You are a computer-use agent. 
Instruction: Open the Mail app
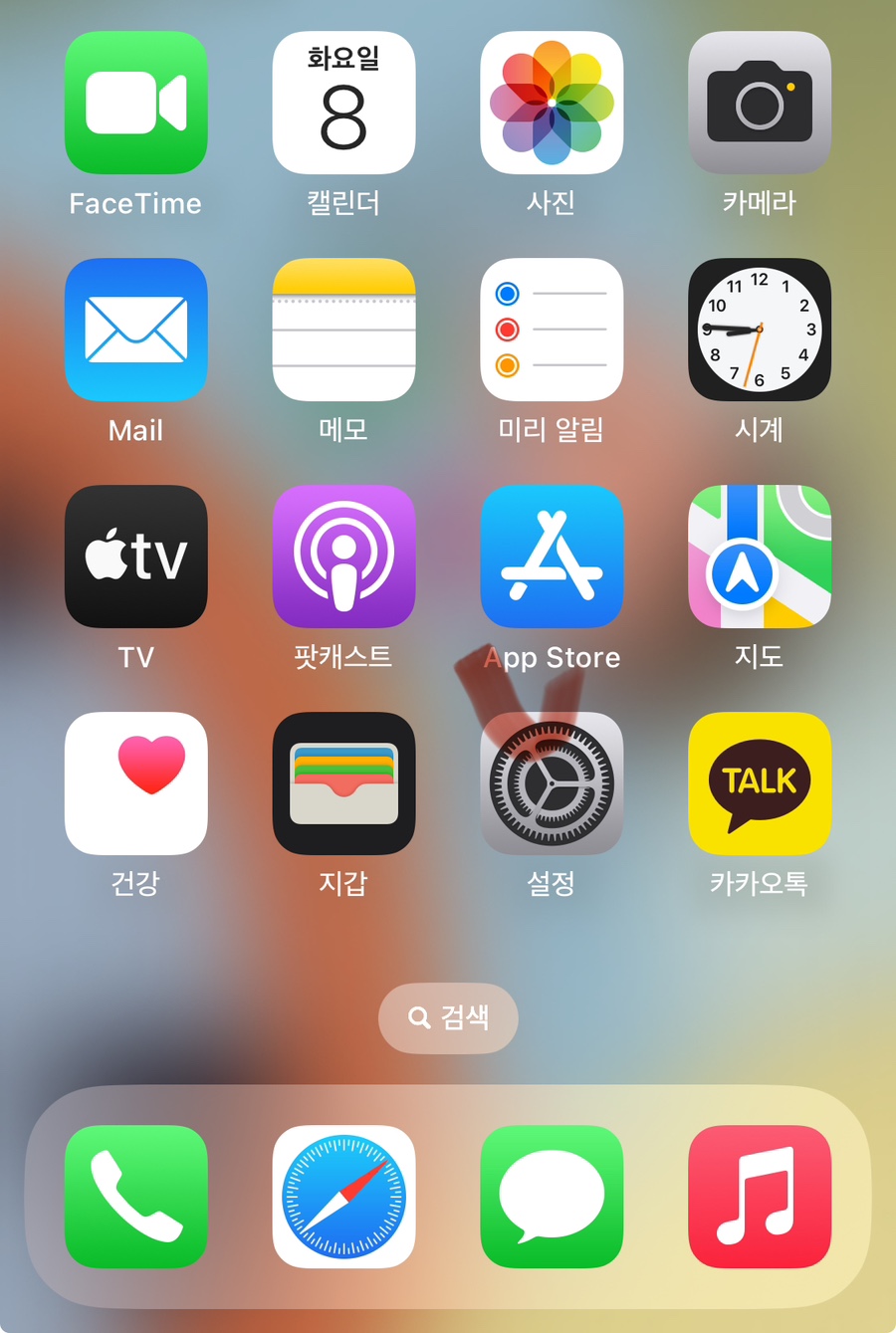point(136,330)
